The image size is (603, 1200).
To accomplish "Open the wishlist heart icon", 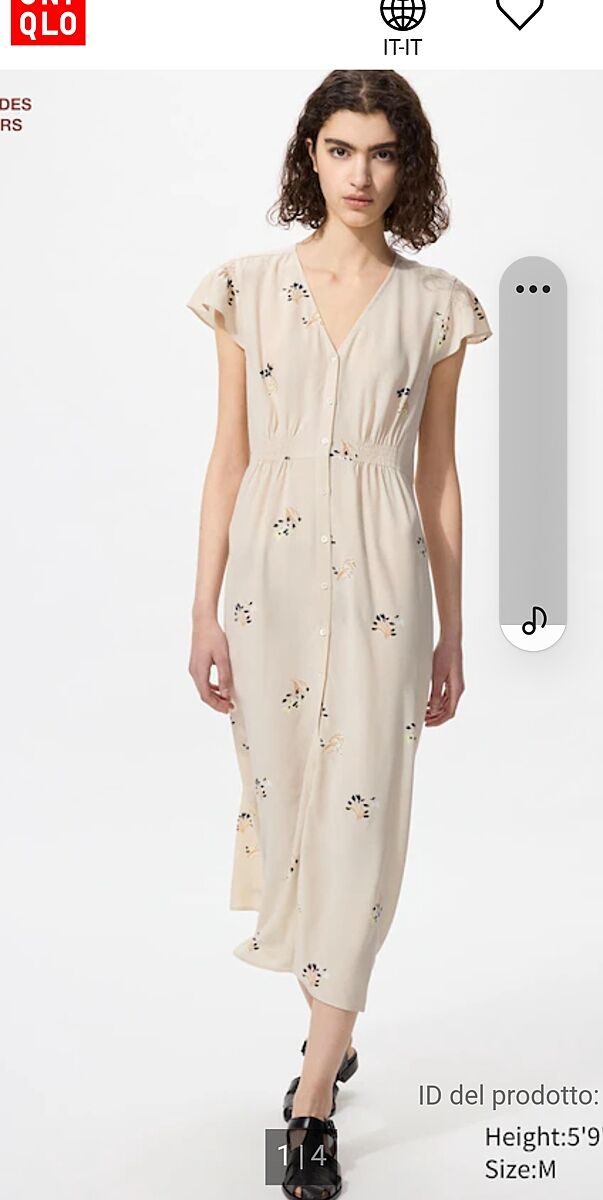I will [x=519, y=14].
